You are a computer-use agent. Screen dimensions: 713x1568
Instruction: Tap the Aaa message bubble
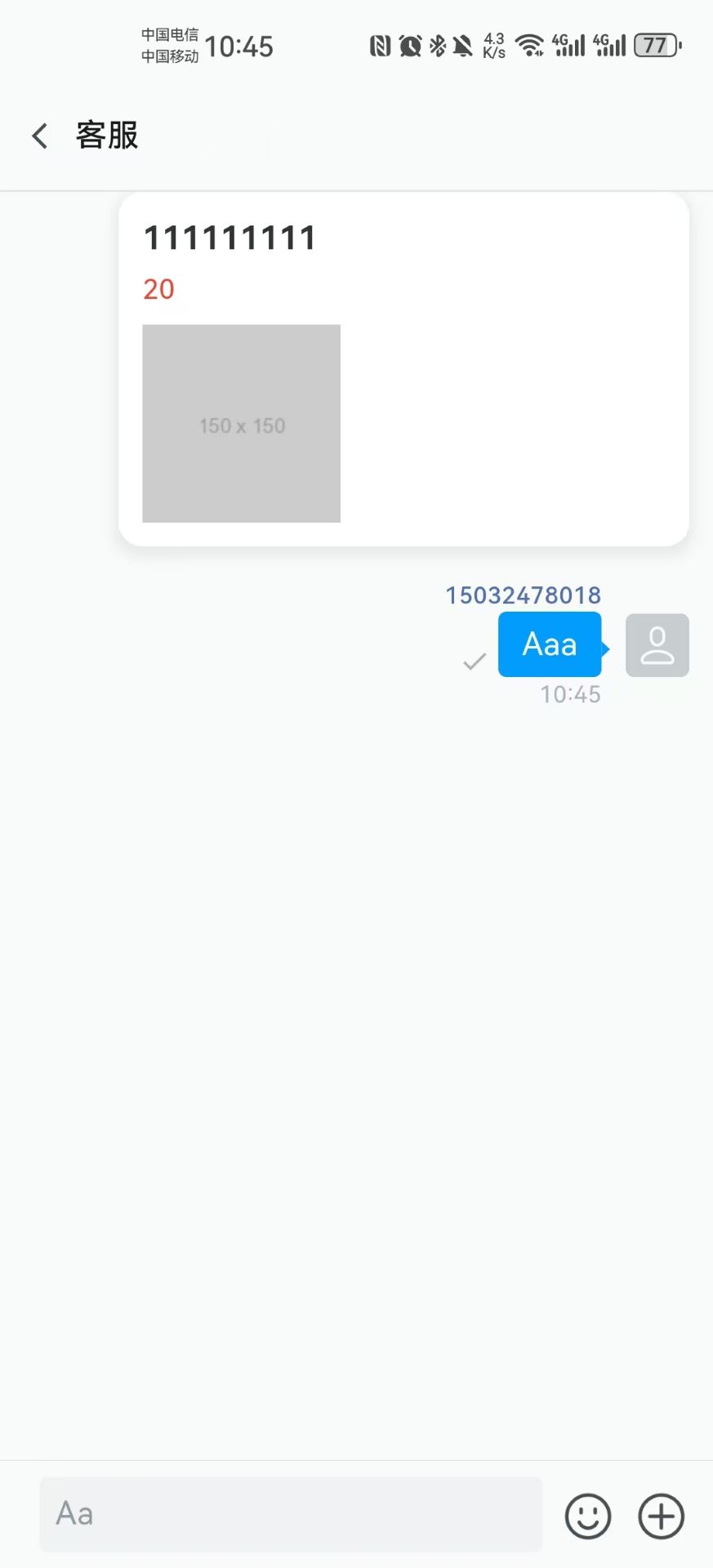[x=550, y=644]
